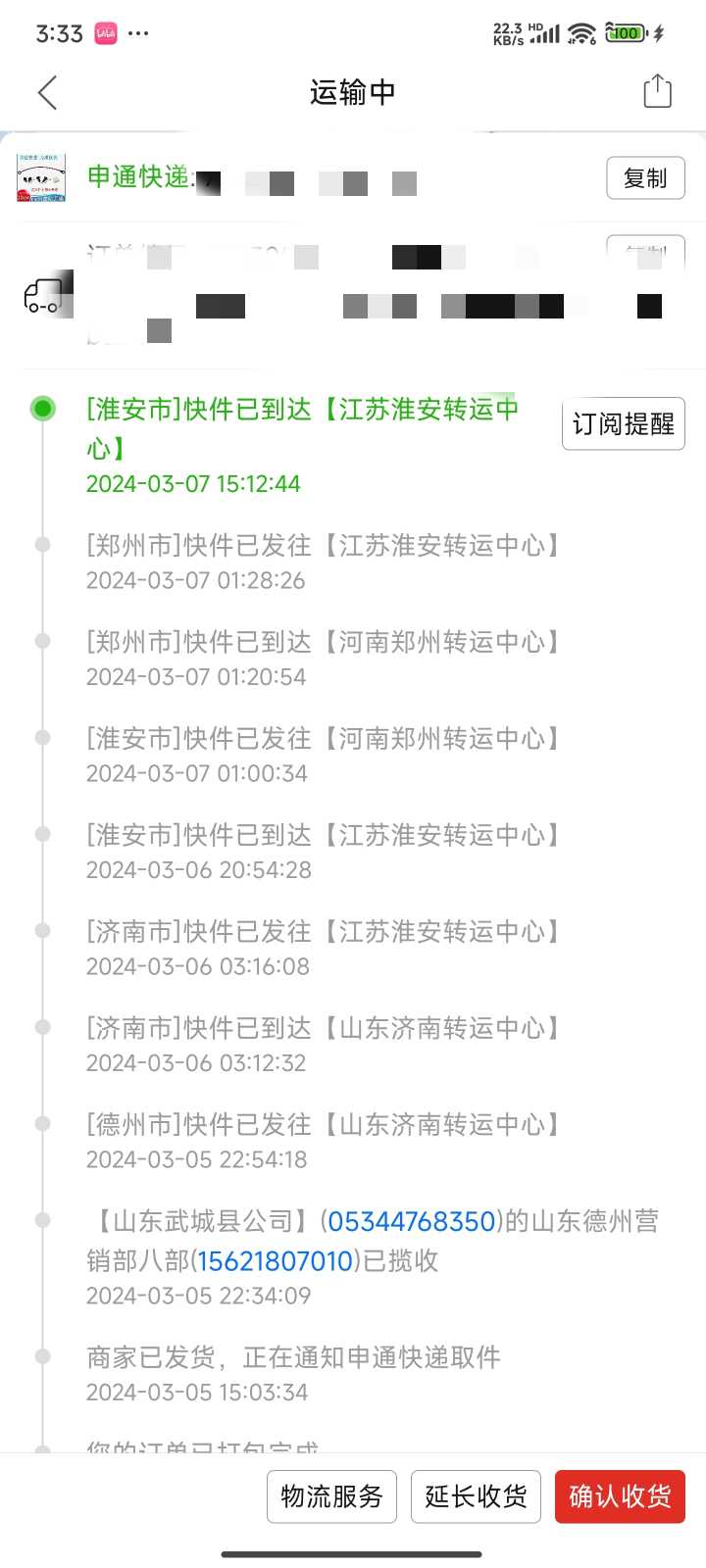Tap 订阅提醒 to subscribe to updates
The image size is (706, 1568).
click(x=624, y=424)
